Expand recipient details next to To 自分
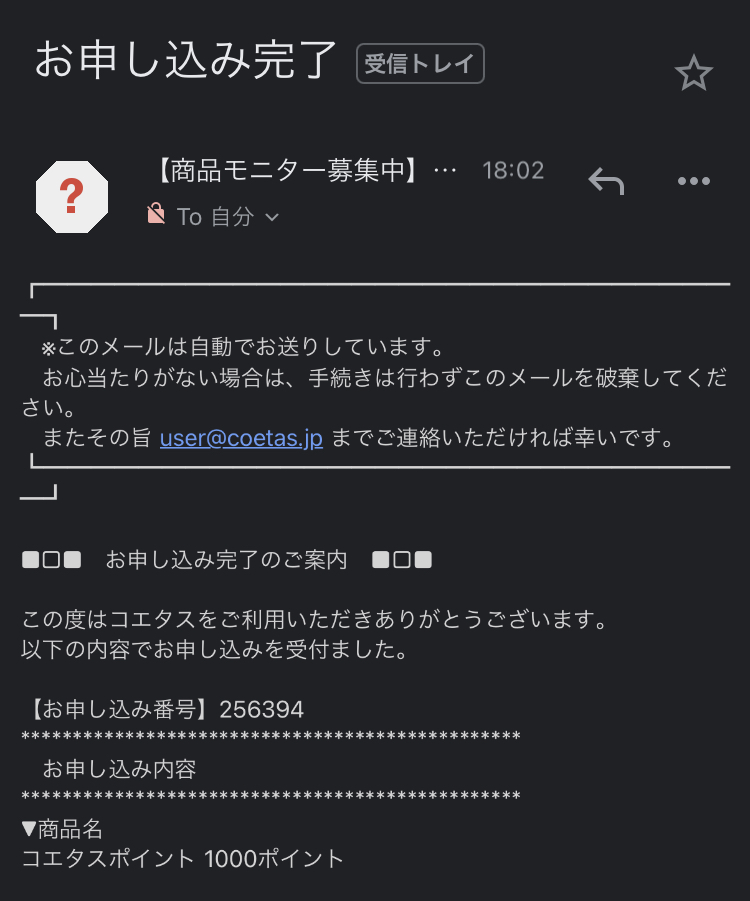The height and width of the screenshot is (901, 750). [271, 217]
